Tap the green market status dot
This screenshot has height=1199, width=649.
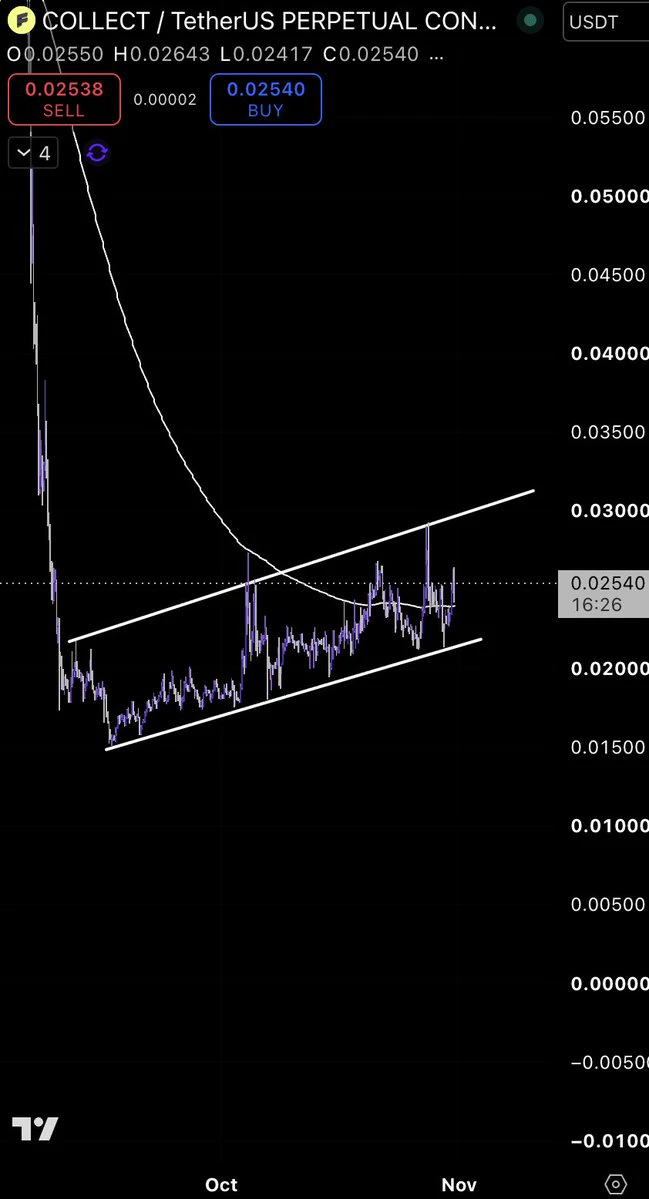[530, 21]
